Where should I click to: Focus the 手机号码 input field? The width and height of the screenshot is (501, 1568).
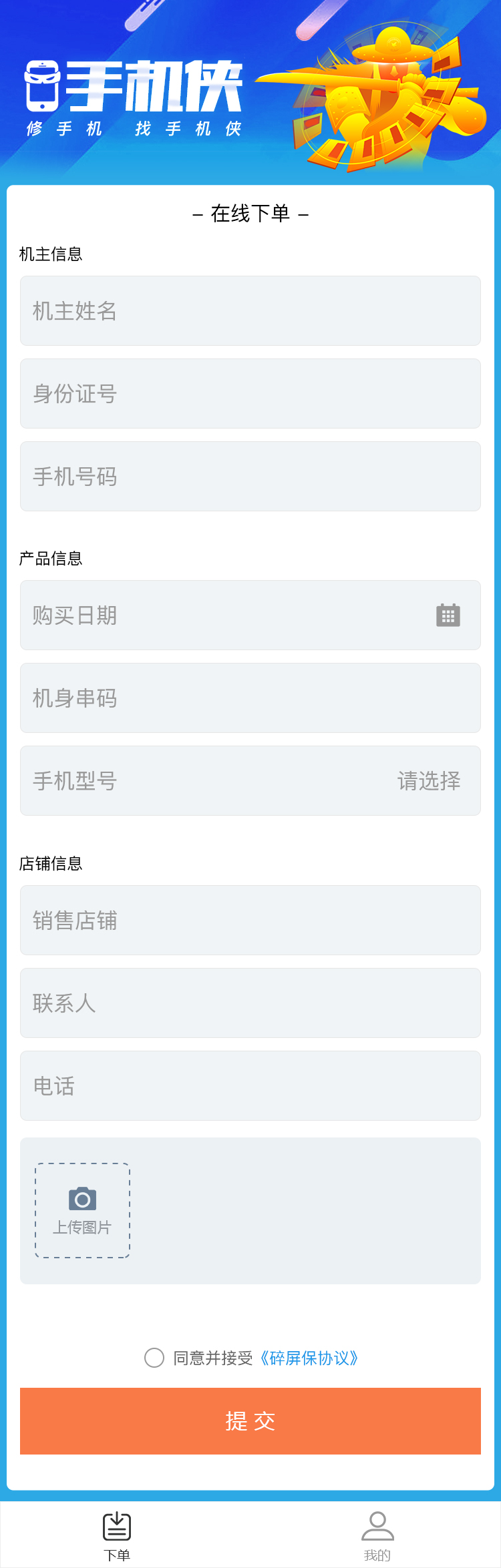pyautogui.click(x=250, y=477)
